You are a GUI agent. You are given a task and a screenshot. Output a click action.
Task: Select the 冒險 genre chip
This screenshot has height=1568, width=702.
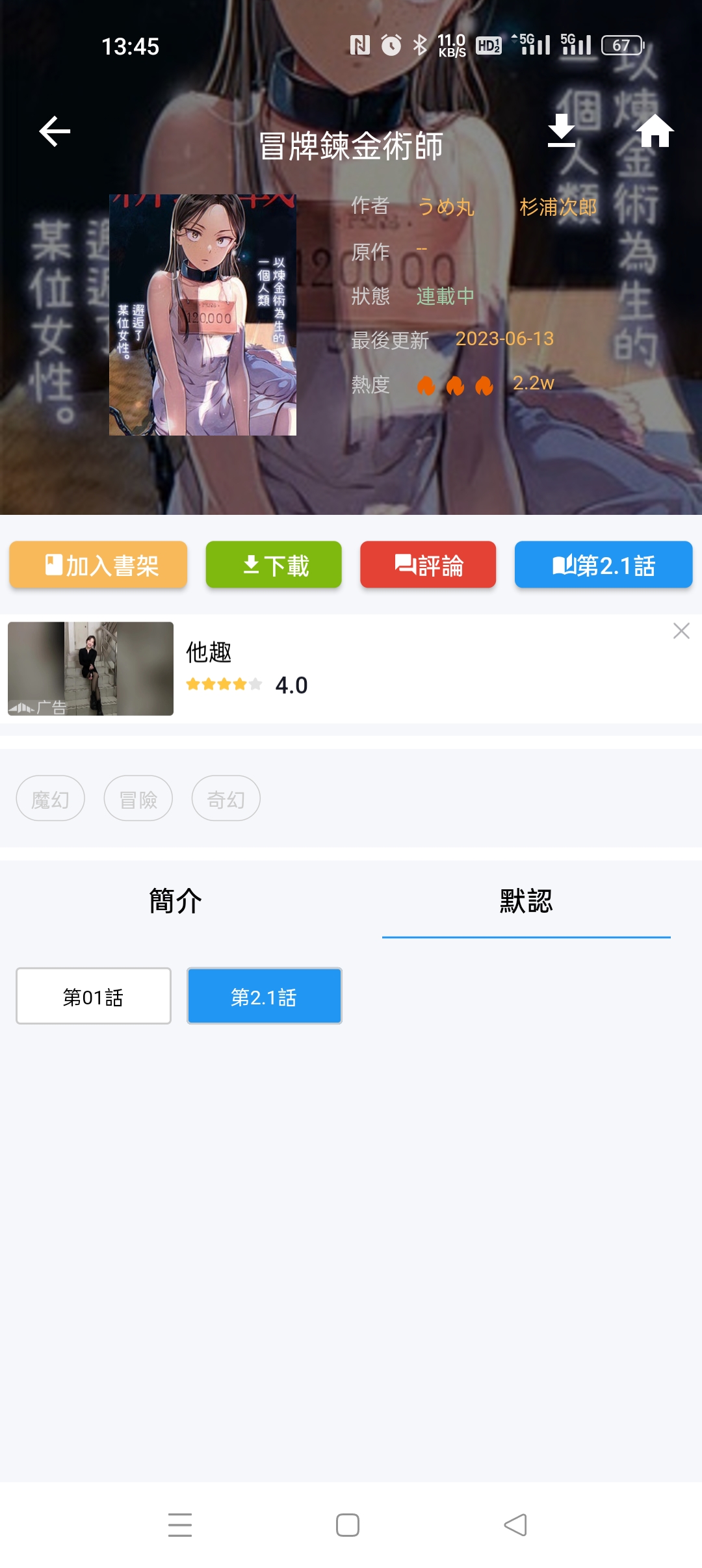(x=138, y=798)
